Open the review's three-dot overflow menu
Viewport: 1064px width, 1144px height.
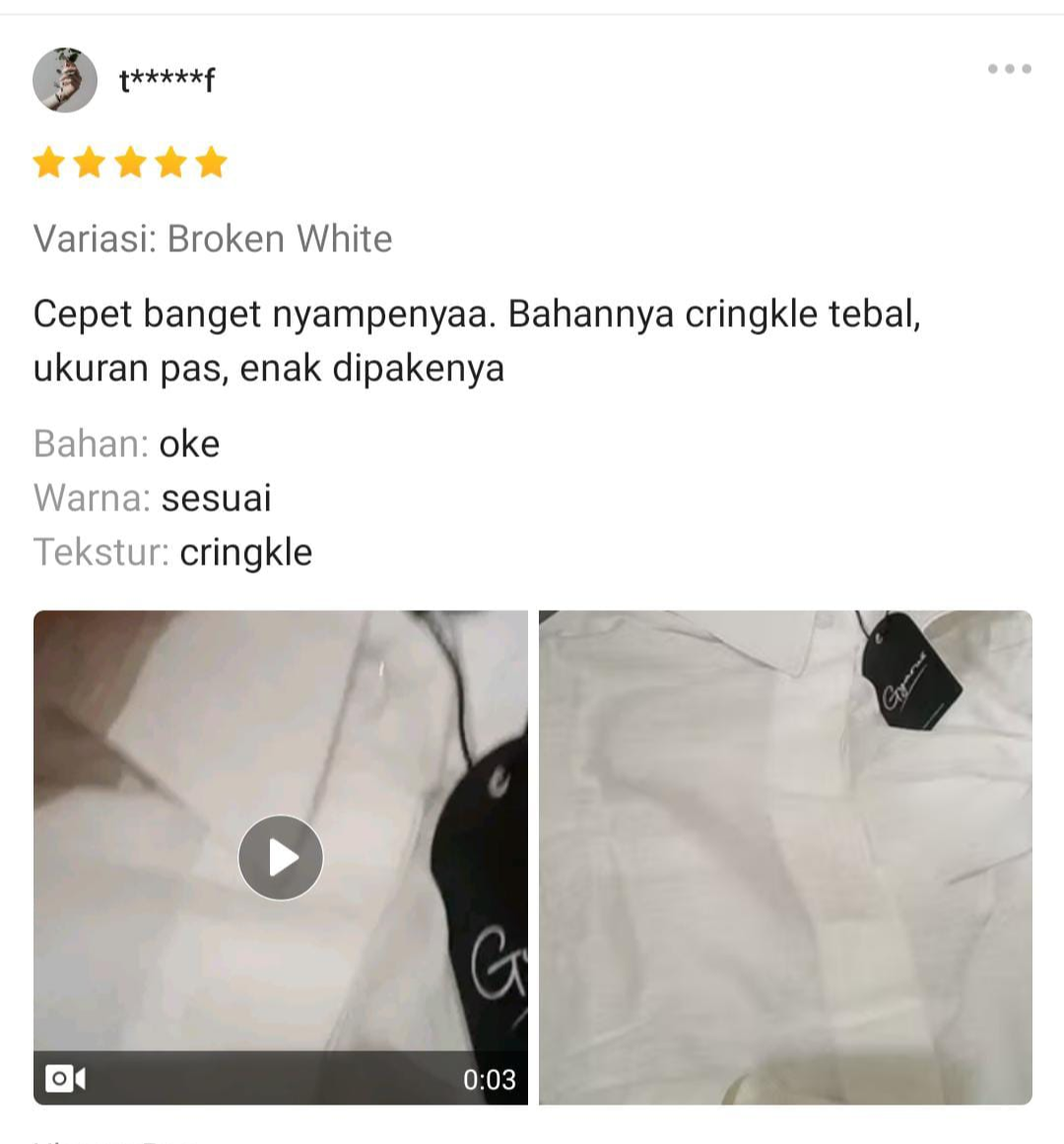click(x=1009, y=69)
